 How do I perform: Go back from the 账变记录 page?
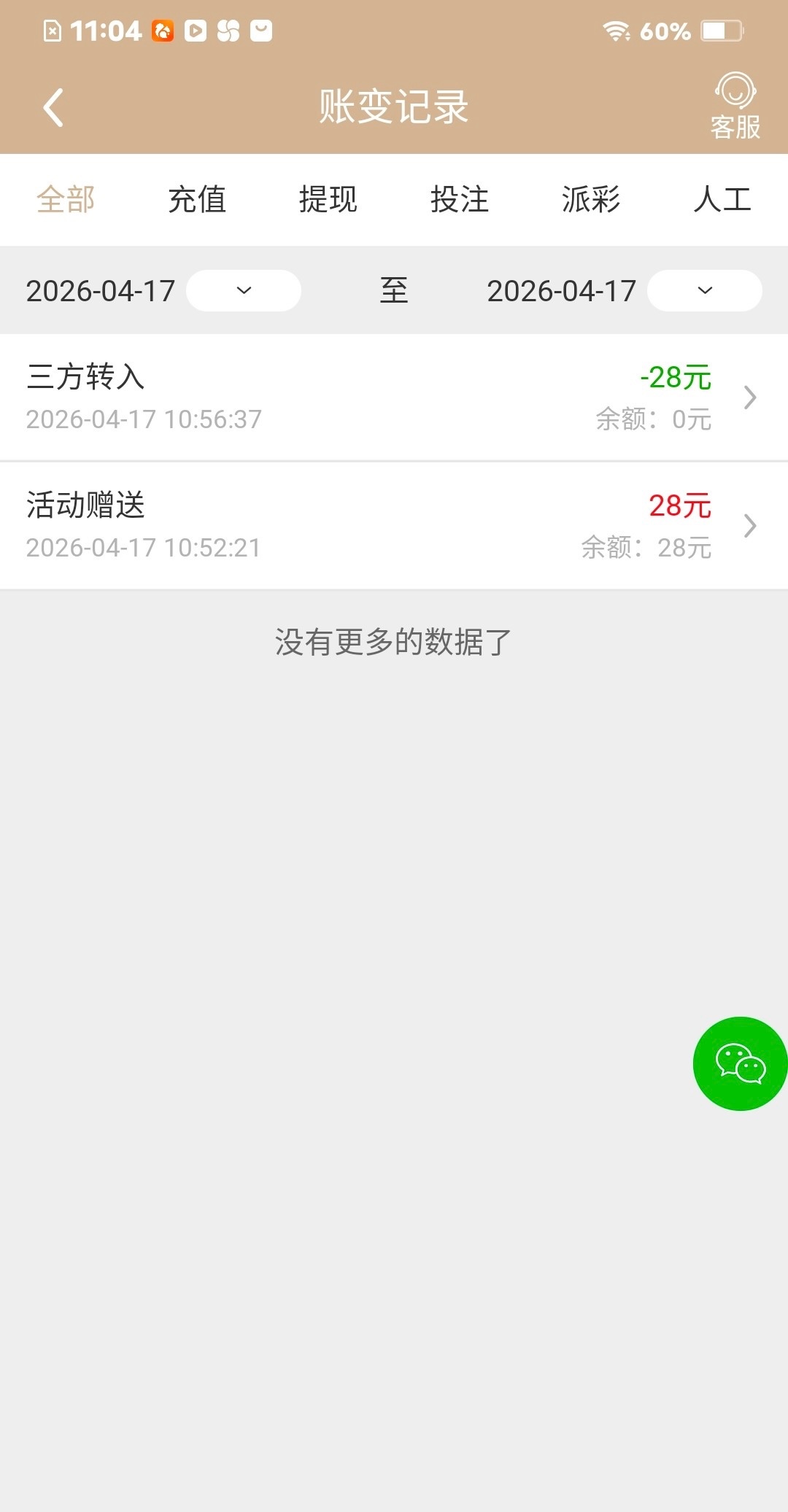pyautogui.click(x=53, y=107)
